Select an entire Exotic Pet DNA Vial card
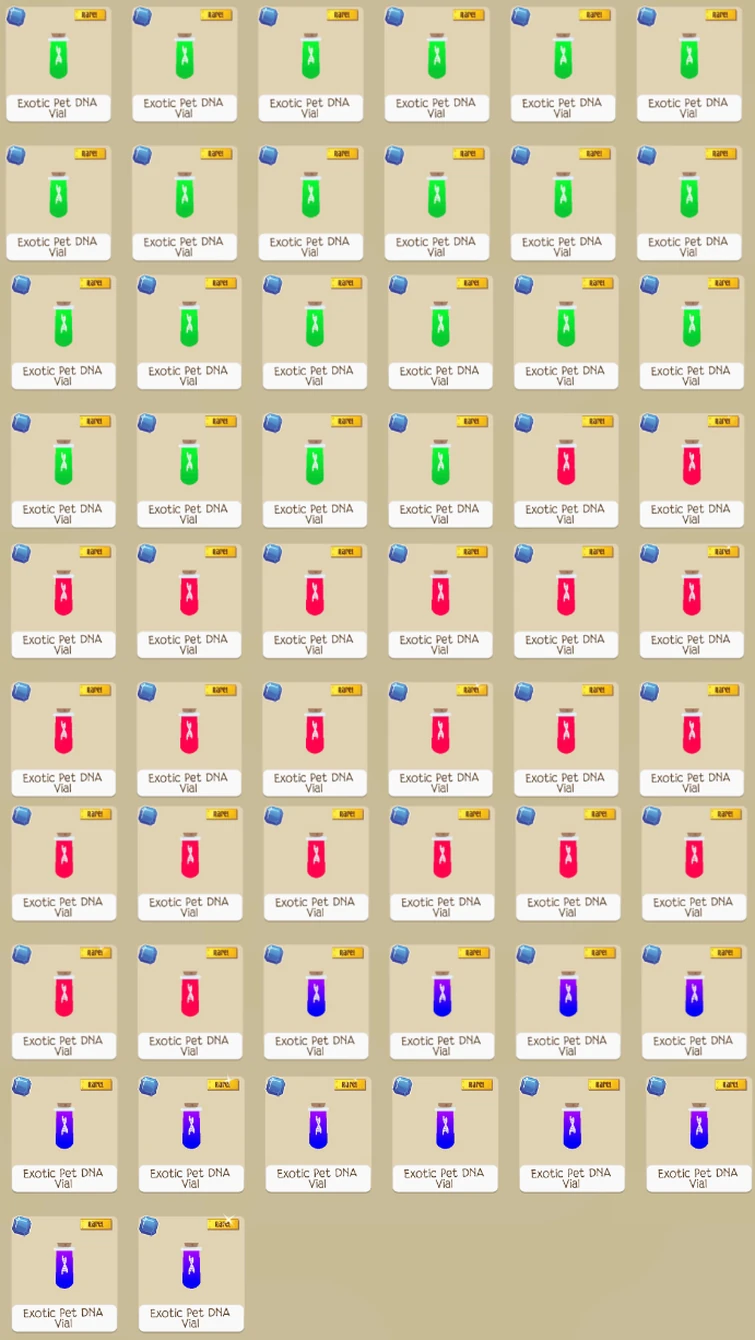755x1340 pixels. [x=58, y=60]
